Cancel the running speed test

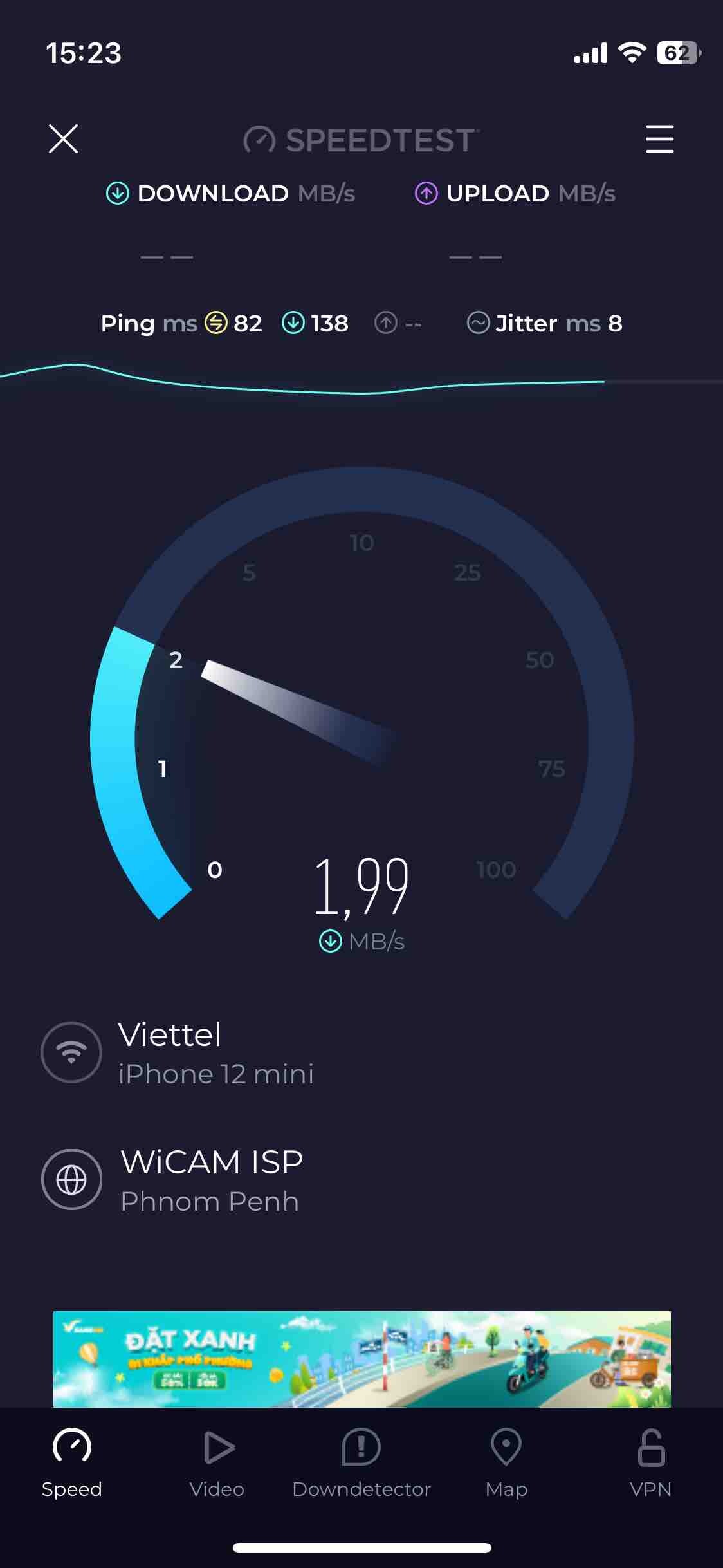point(63,139)
